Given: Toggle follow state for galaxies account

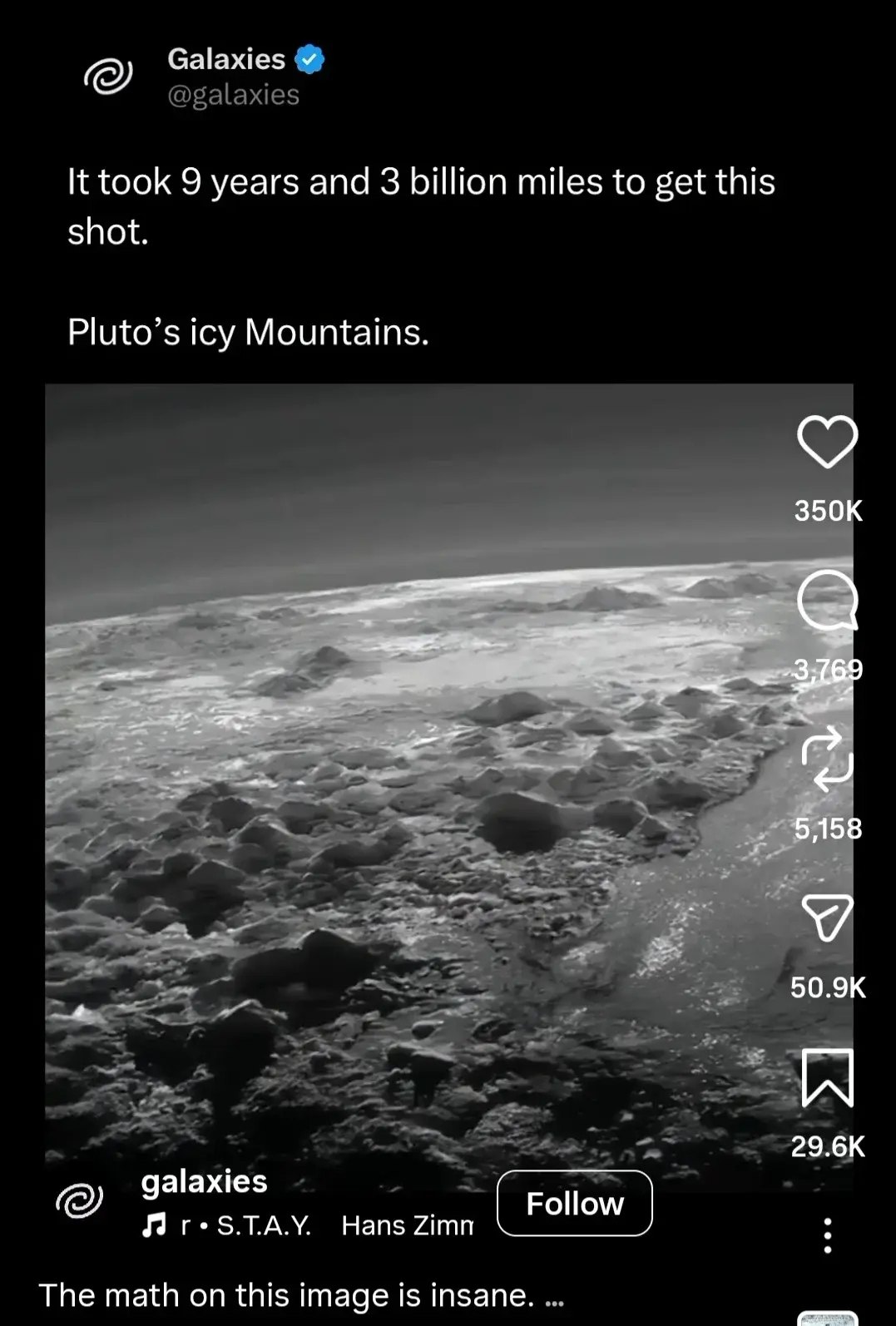Looking at the screenshot, I should 575,1203.
